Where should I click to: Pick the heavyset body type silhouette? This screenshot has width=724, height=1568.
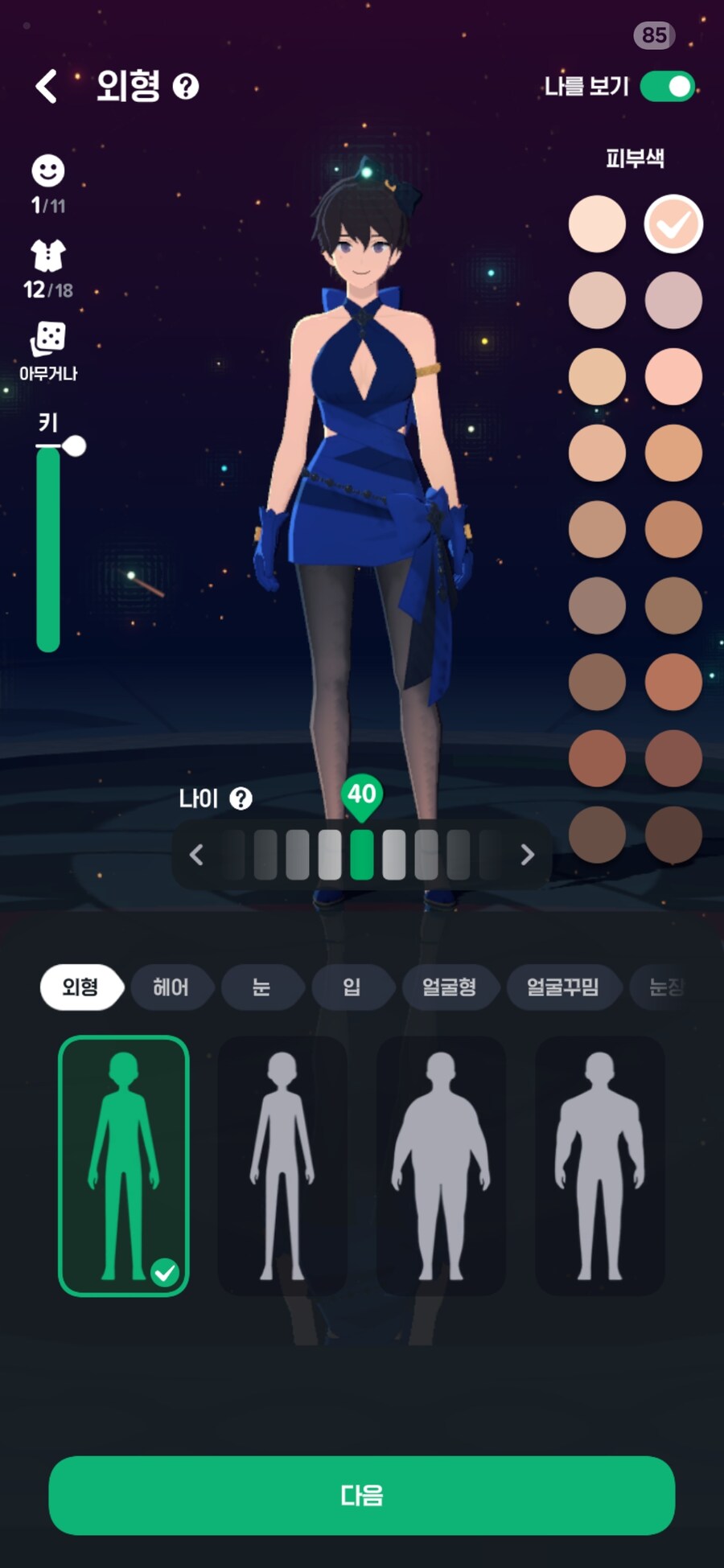point(441,1165)
